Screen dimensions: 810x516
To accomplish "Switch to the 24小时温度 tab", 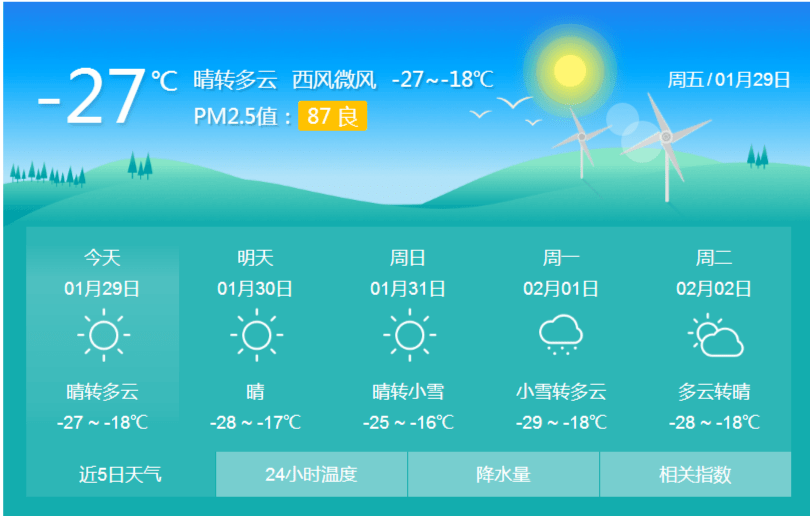I will click(311, 474).
